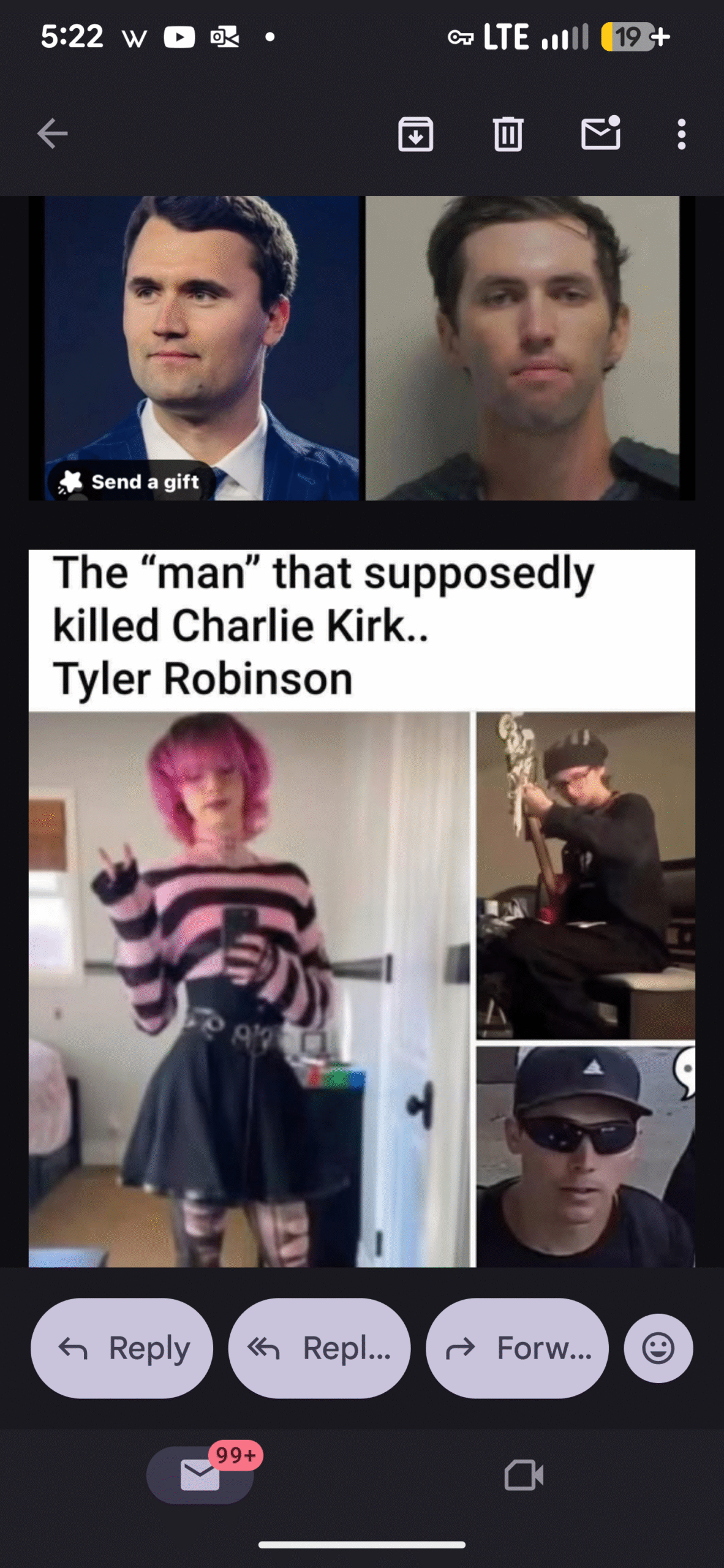Switch to the Meet video tab
Viewport: 724px width, 1568px height.
click(x=524, y=1475)
